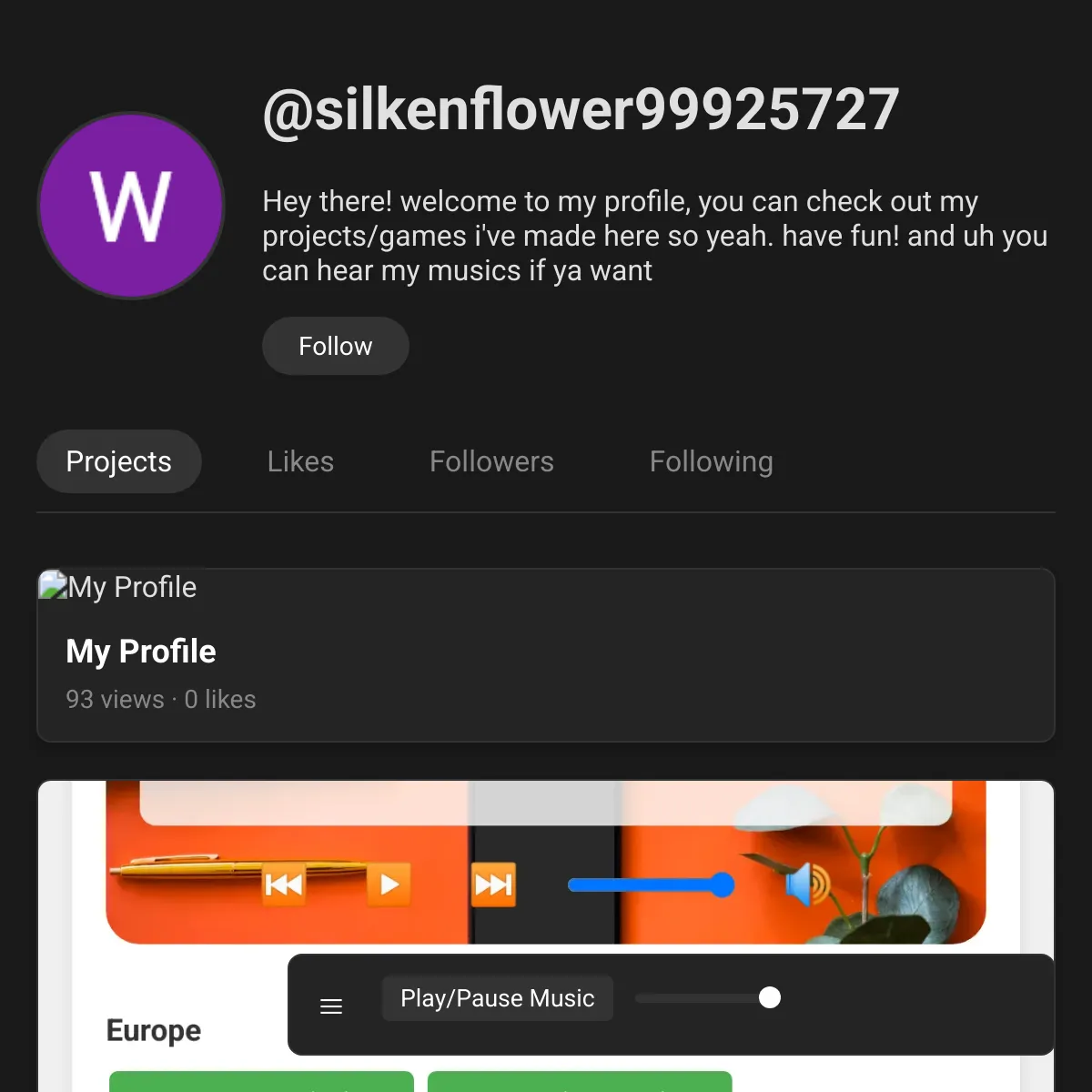1092x1092 pixels.
Task: Select the Projects tab
Action: click(118, 461)
